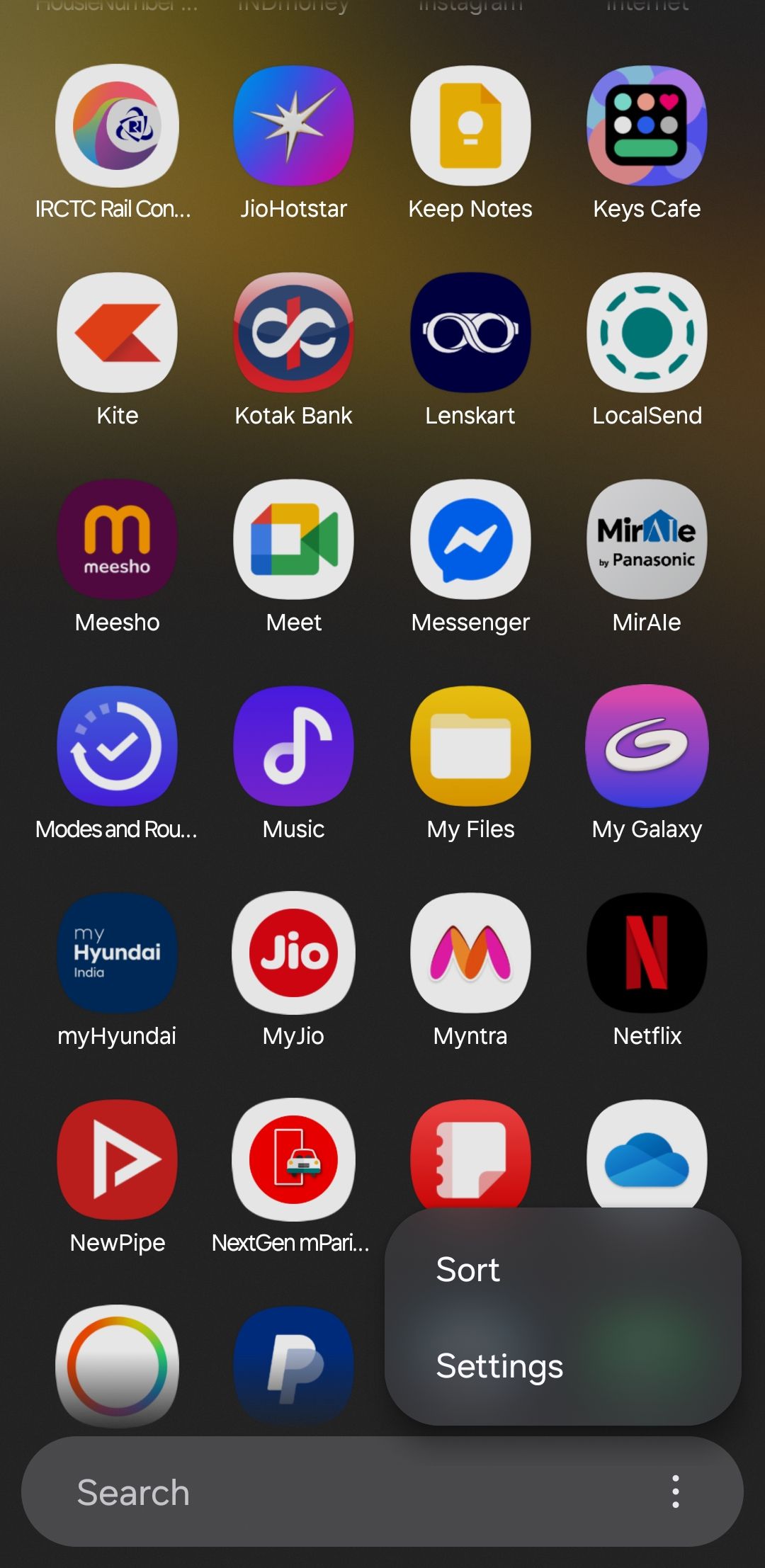Open the Kite trading app

point(117,333)
